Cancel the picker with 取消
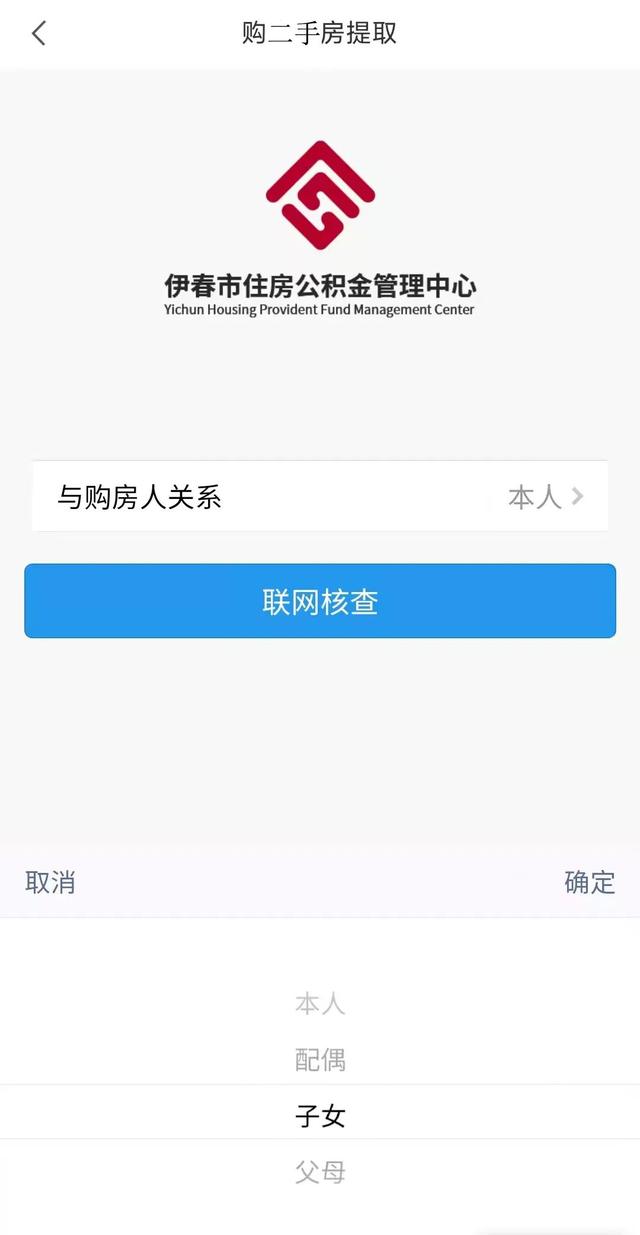This screenshot has width=640, height=1235. point(50,882)
